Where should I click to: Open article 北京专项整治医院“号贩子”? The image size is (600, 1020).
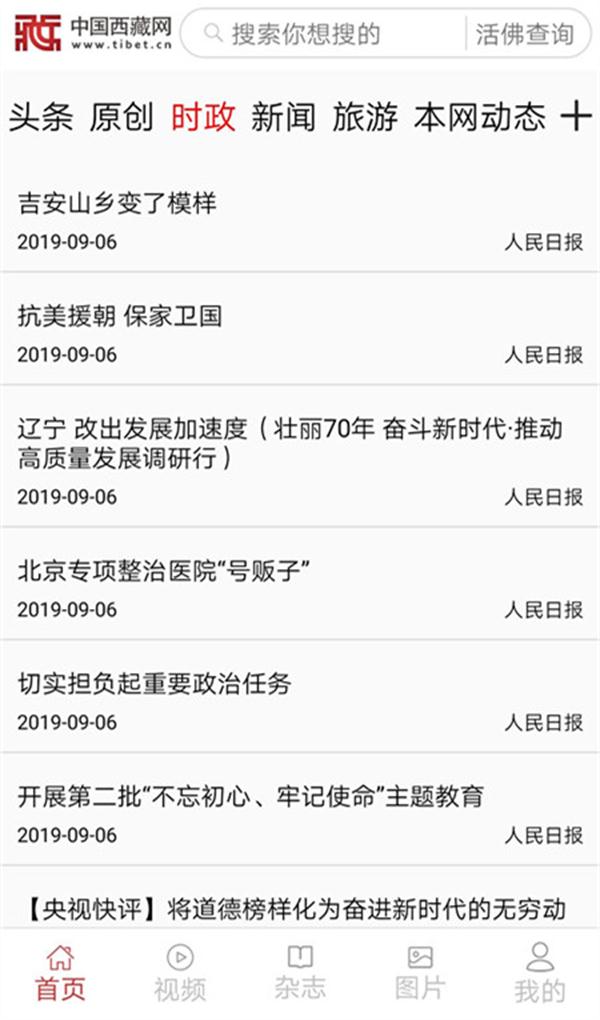165,571
